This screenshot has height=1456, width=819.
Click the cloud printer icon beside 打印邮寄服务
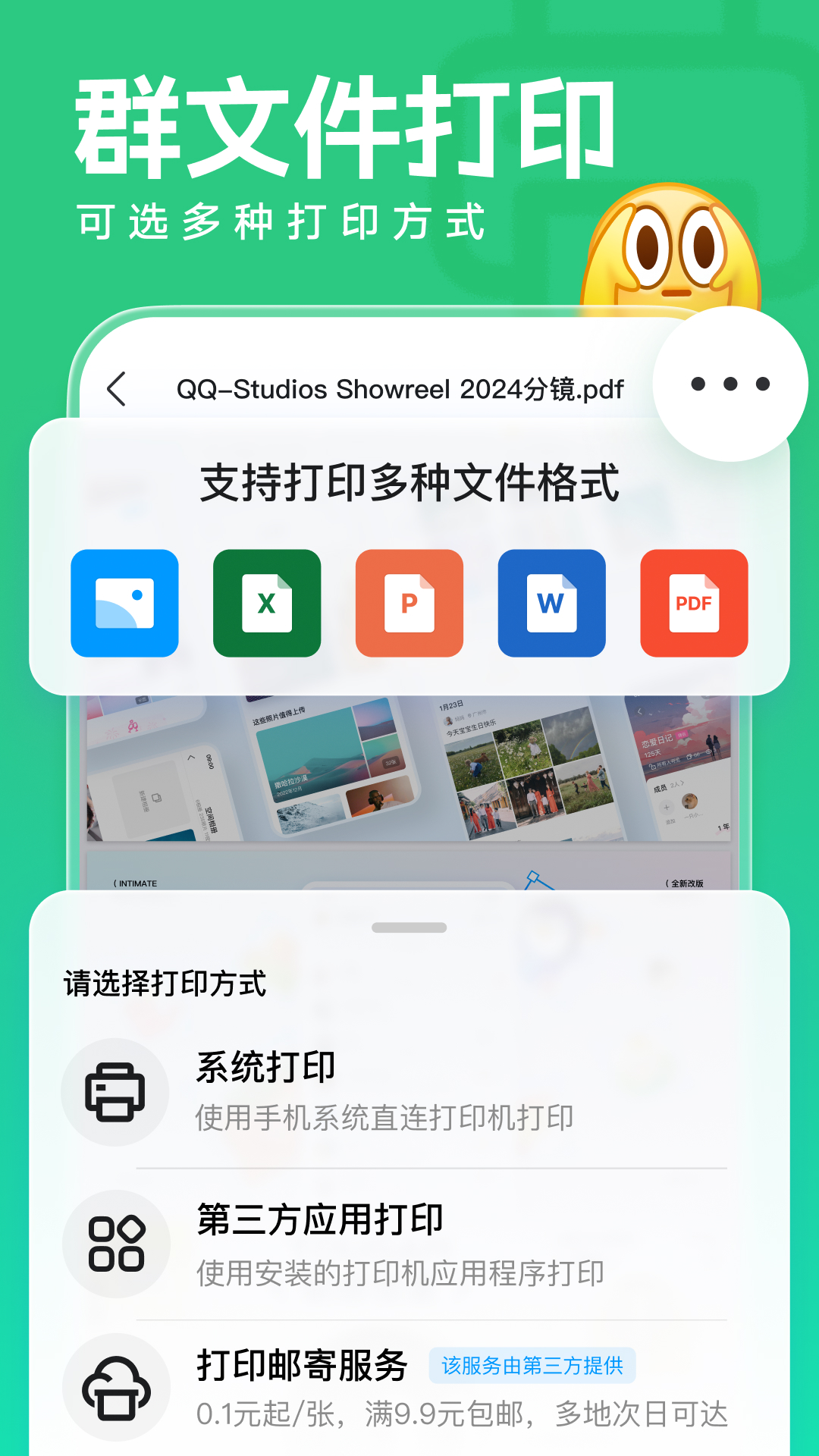point(115,1386)
